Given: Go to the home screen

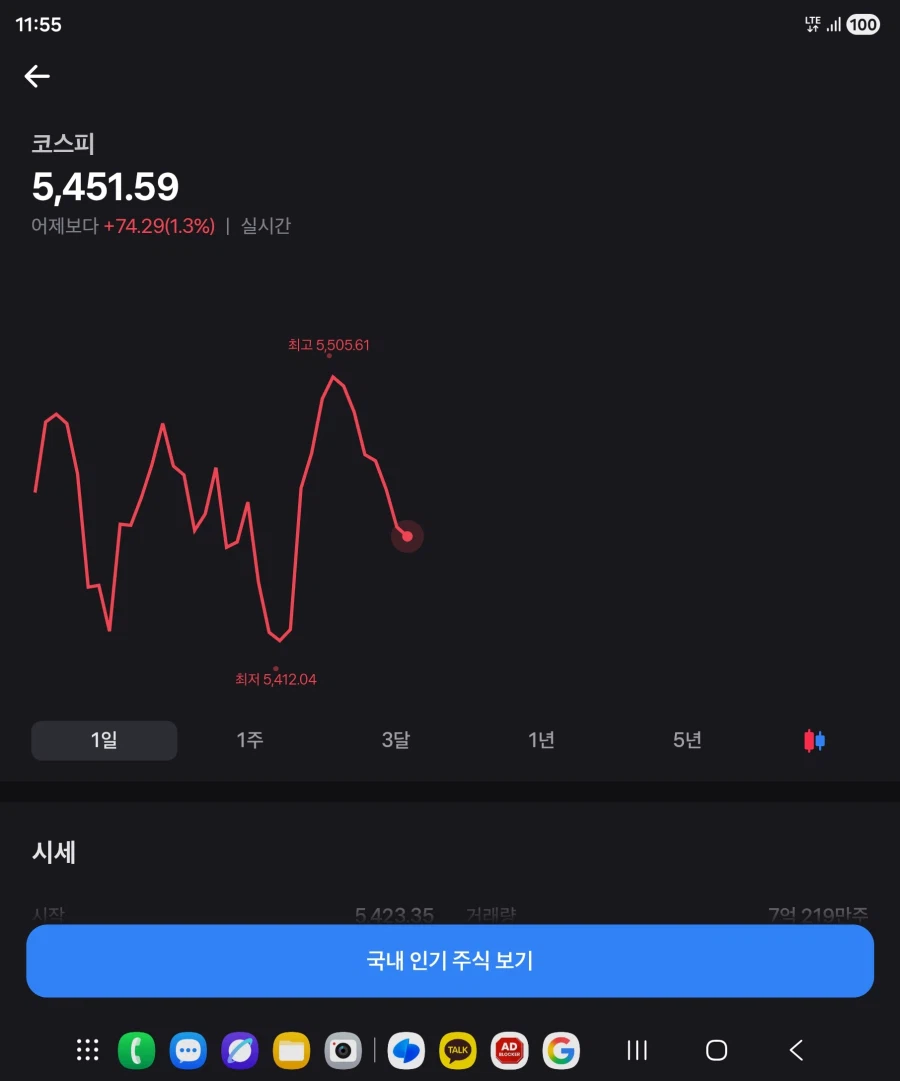Looking at the screenshot, I should [x=716, y=1050].
